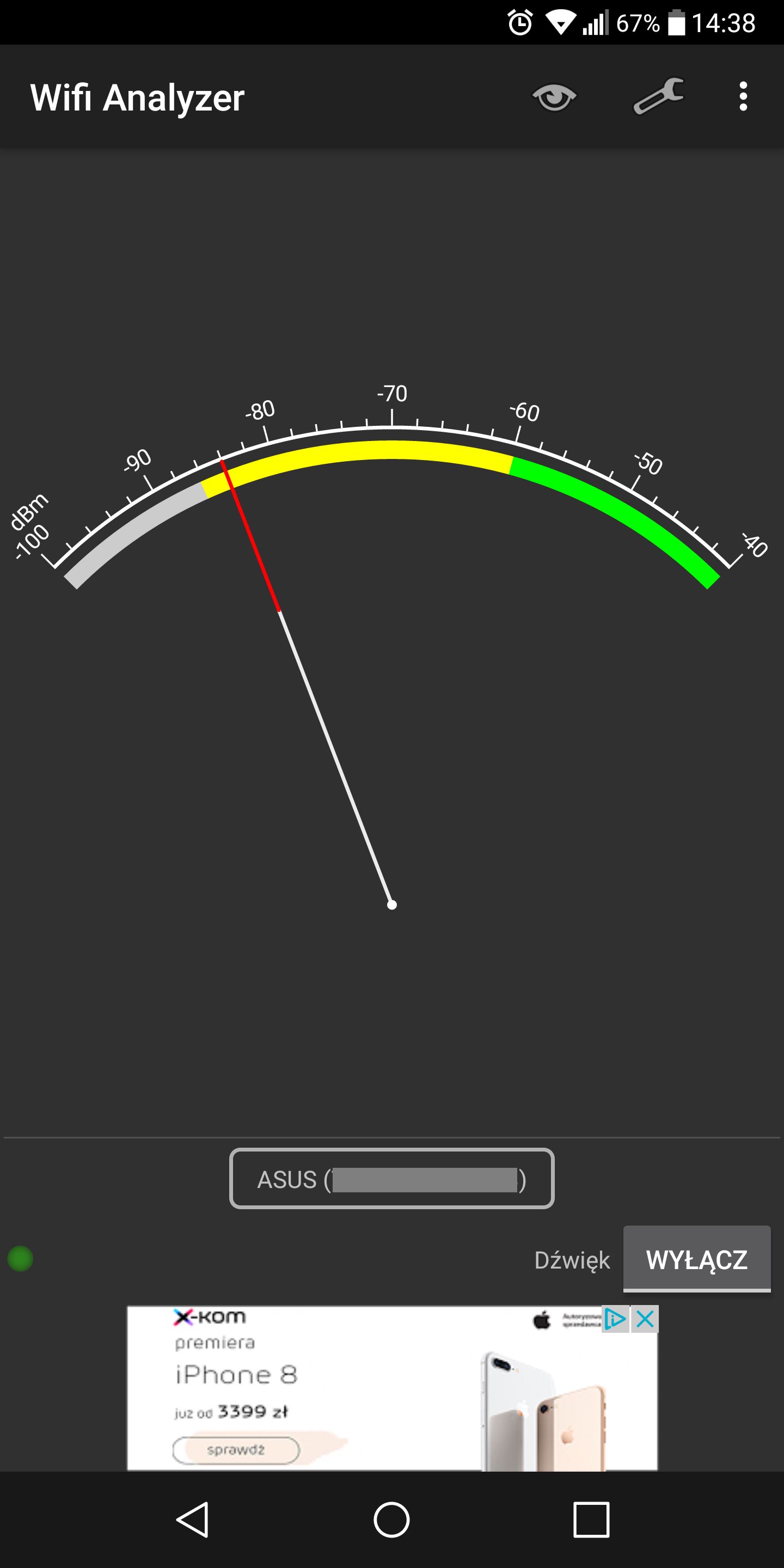784x1568 pixels.
Task: Open the view selection eye icon
Action: pyautogui.click(x=554, y=97)
